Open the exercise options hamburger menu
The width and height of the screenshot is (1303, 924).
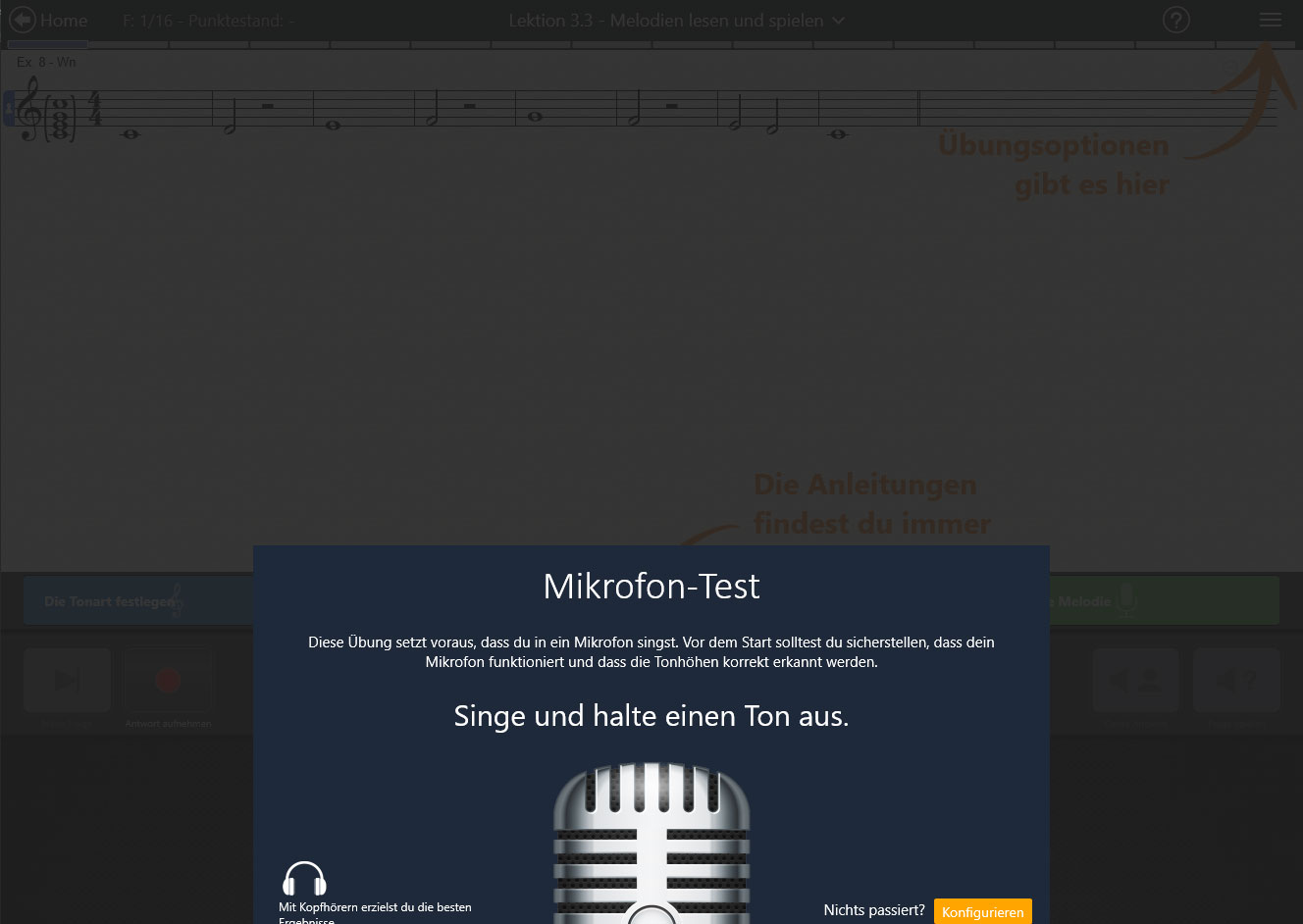point(1271,20)
